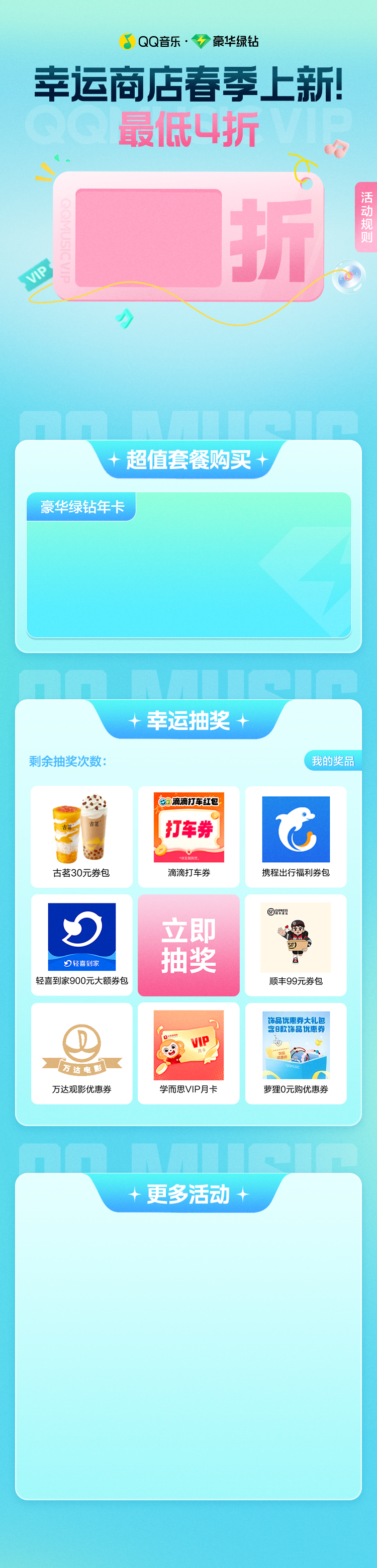This screenshot has width=377, height=1568.
Task: Select the 轻喜到家900元大额券包 tile
Action: (81, 945)
